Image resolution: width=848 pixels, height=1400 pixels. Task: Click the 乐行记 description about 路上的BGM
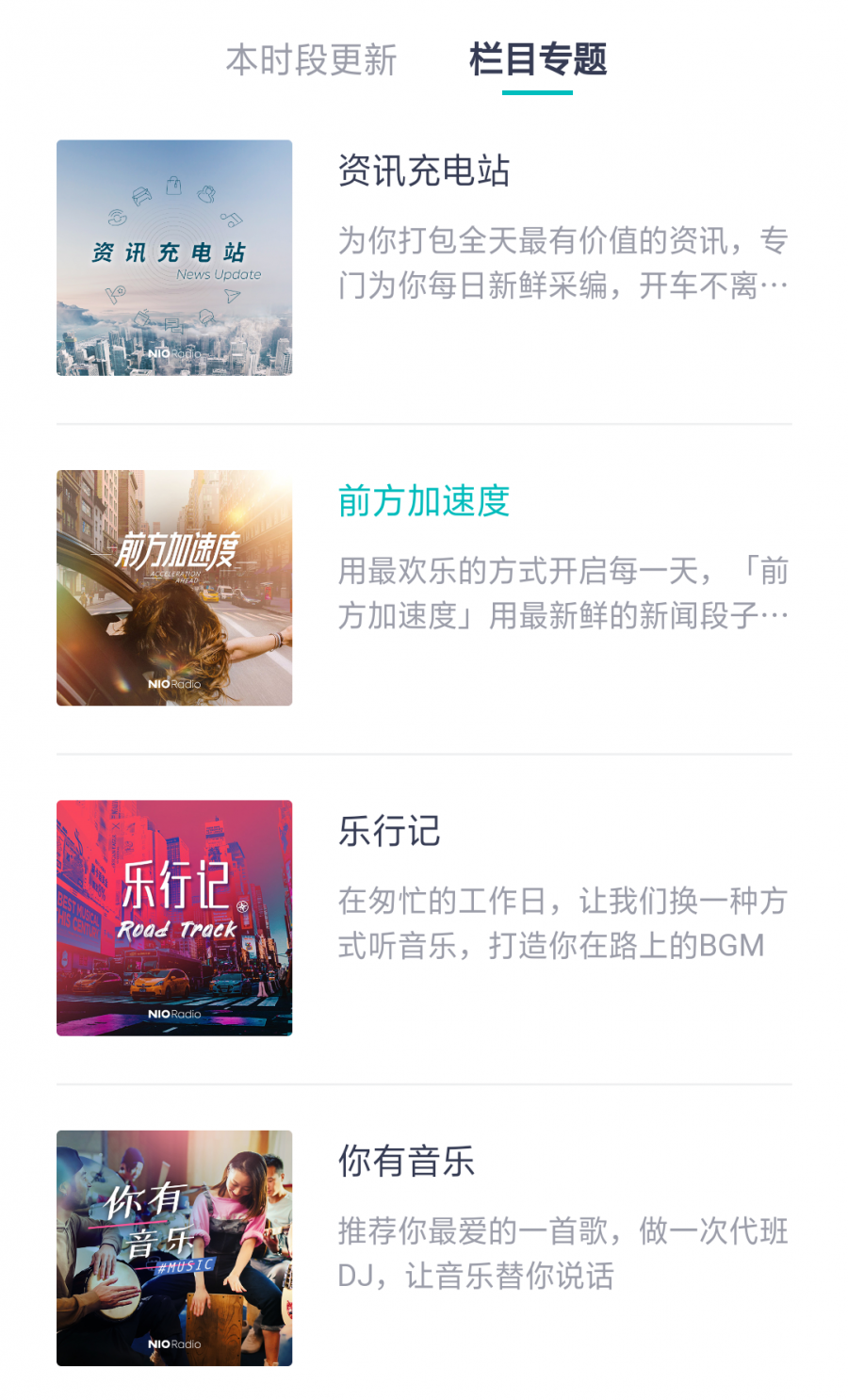coord(563,921)
